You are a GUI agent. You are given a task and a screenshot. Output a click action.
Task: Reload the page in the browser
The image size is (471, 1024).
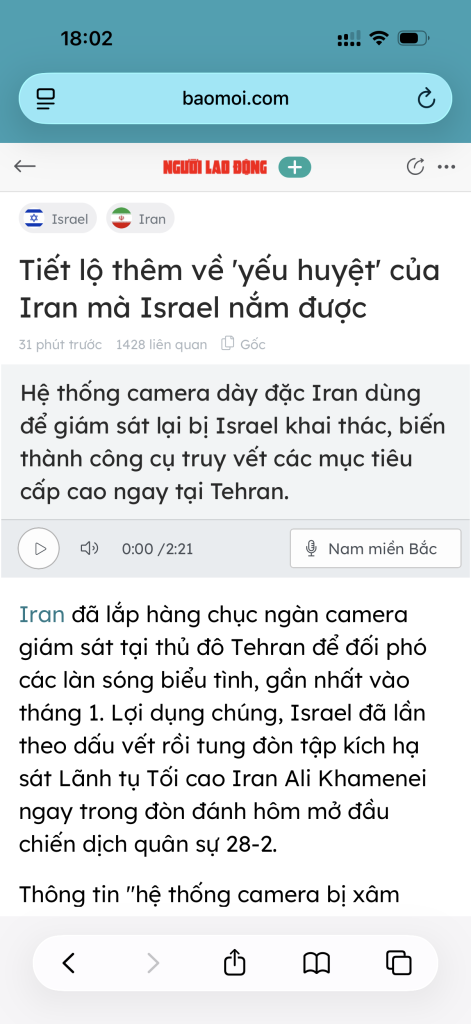[x=426, y=99]
